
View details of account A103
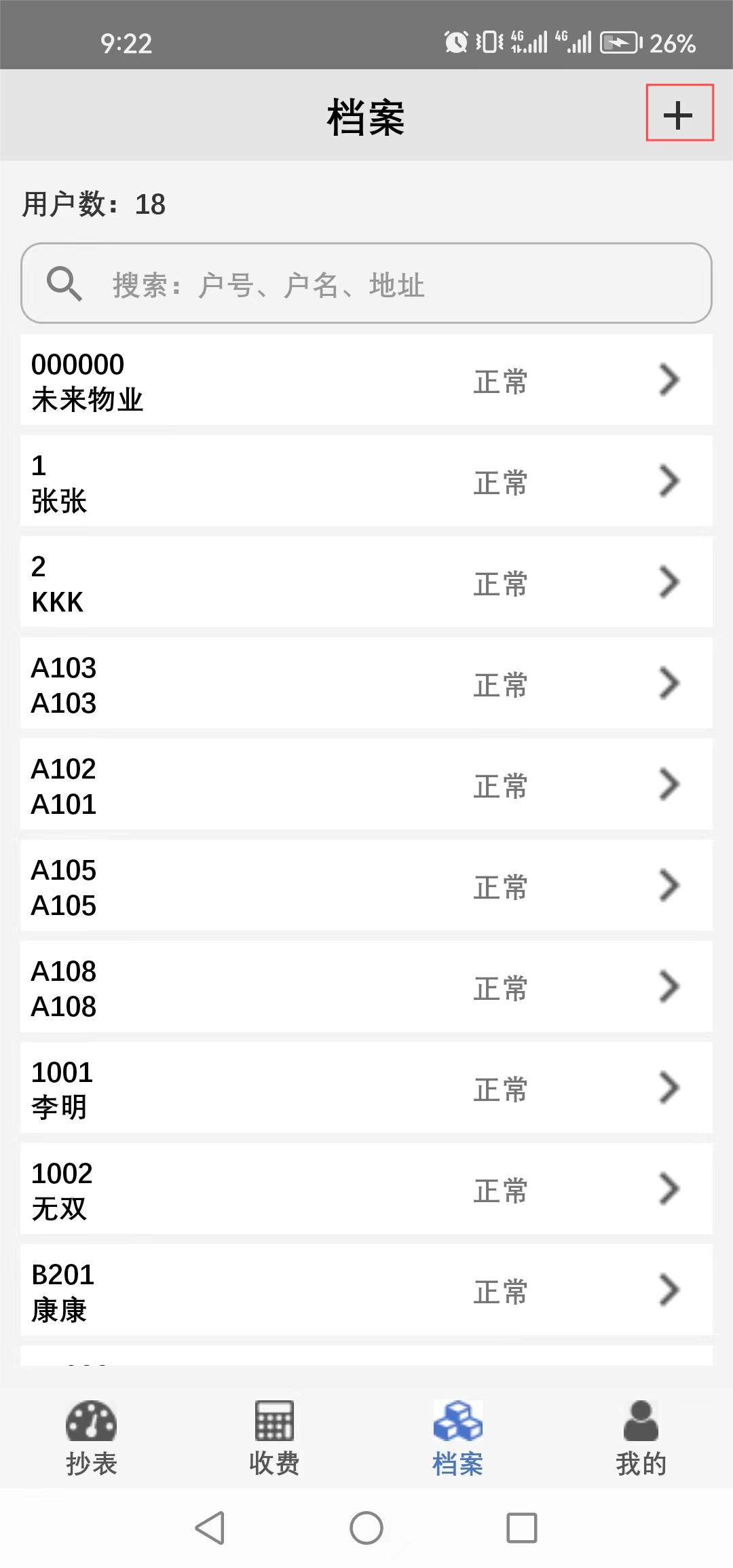point(366,684)
